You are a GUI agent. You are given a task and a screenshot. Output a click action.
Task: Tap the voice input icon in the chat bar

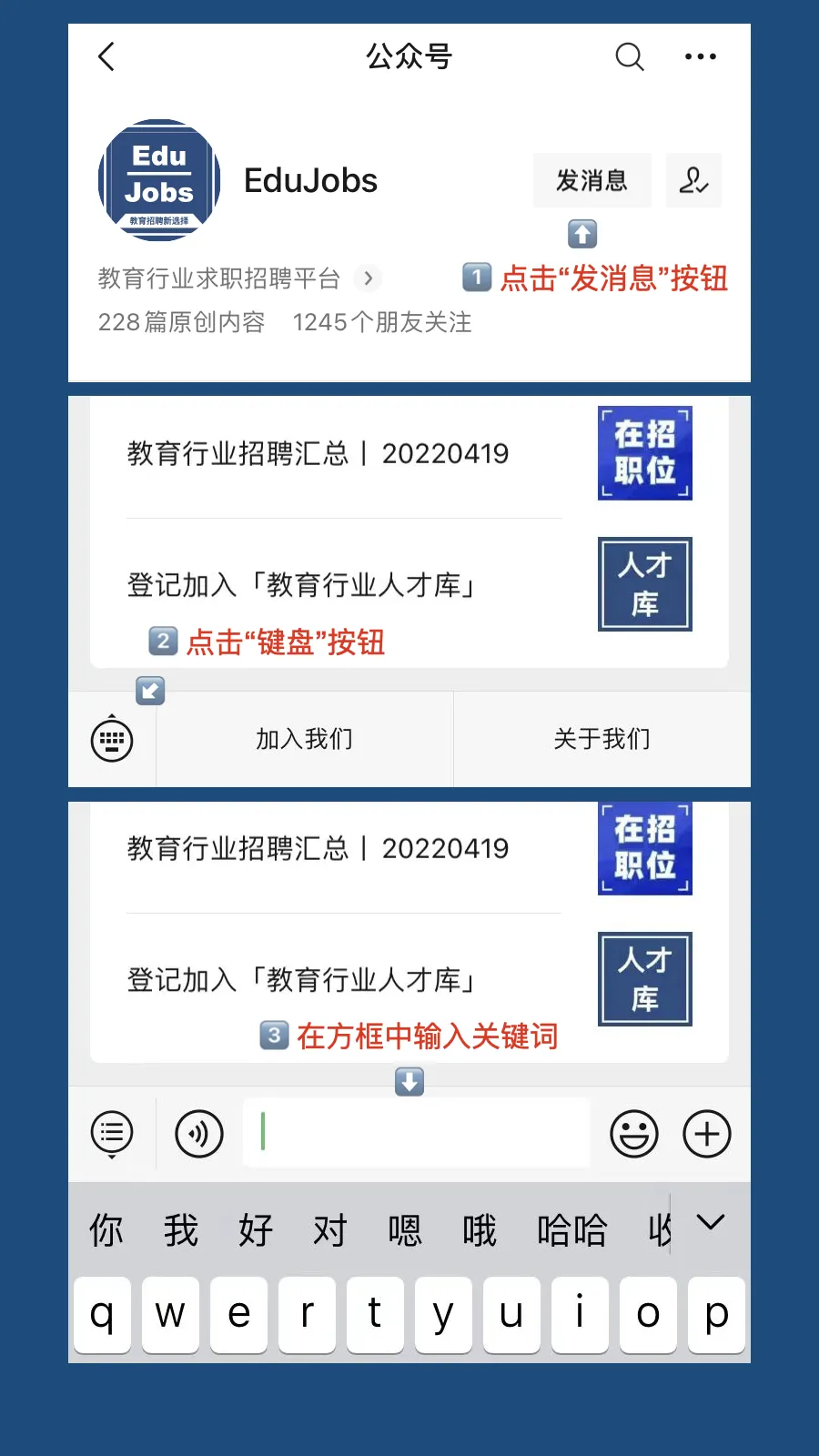[x=199, y=1134]
